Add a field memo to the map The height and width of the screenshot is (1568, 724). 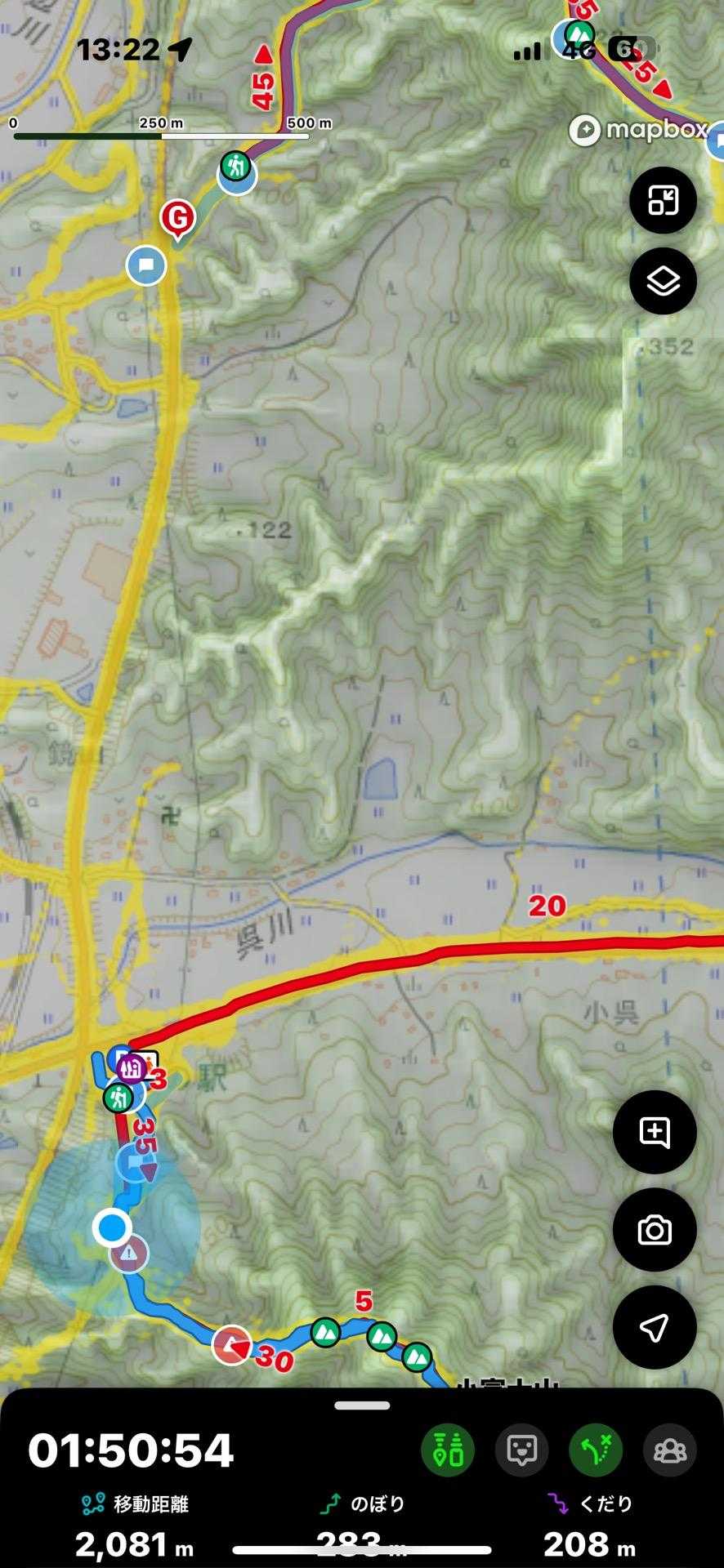click(654, 1132)
